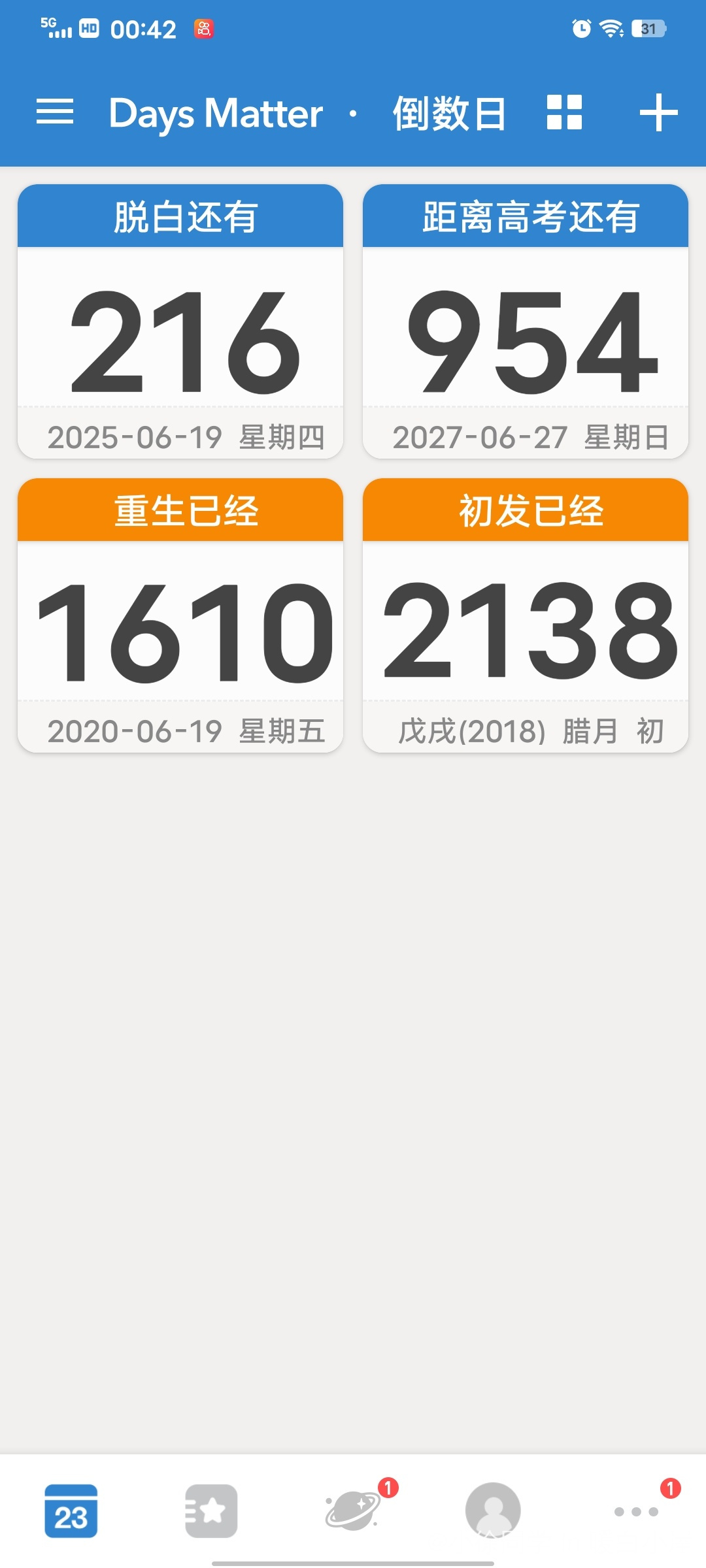Open the 初发已经 2138 days card

(x=526, y=615)
